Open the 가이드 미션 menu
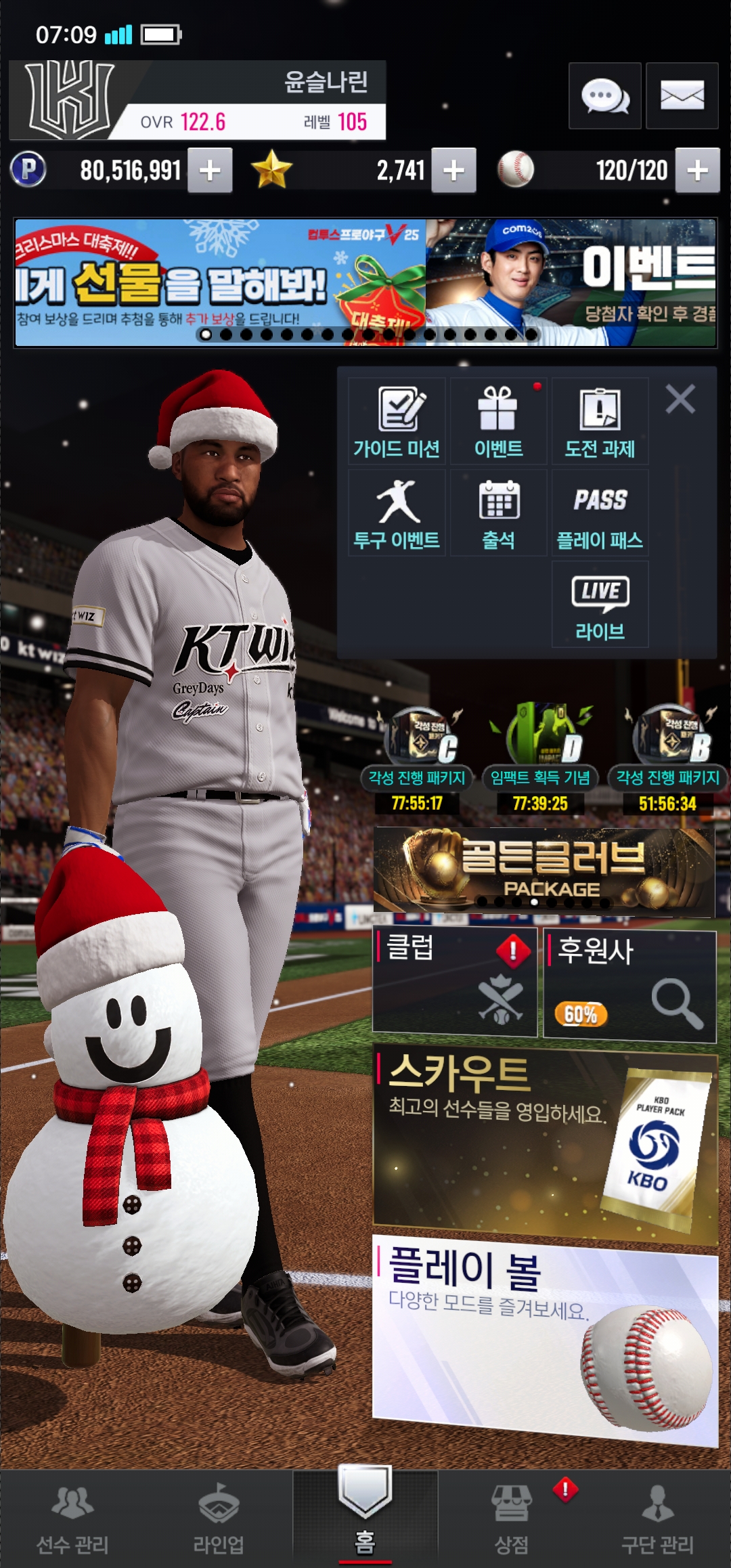Viewport: 731px width, 1568px height. coord(397,422)
